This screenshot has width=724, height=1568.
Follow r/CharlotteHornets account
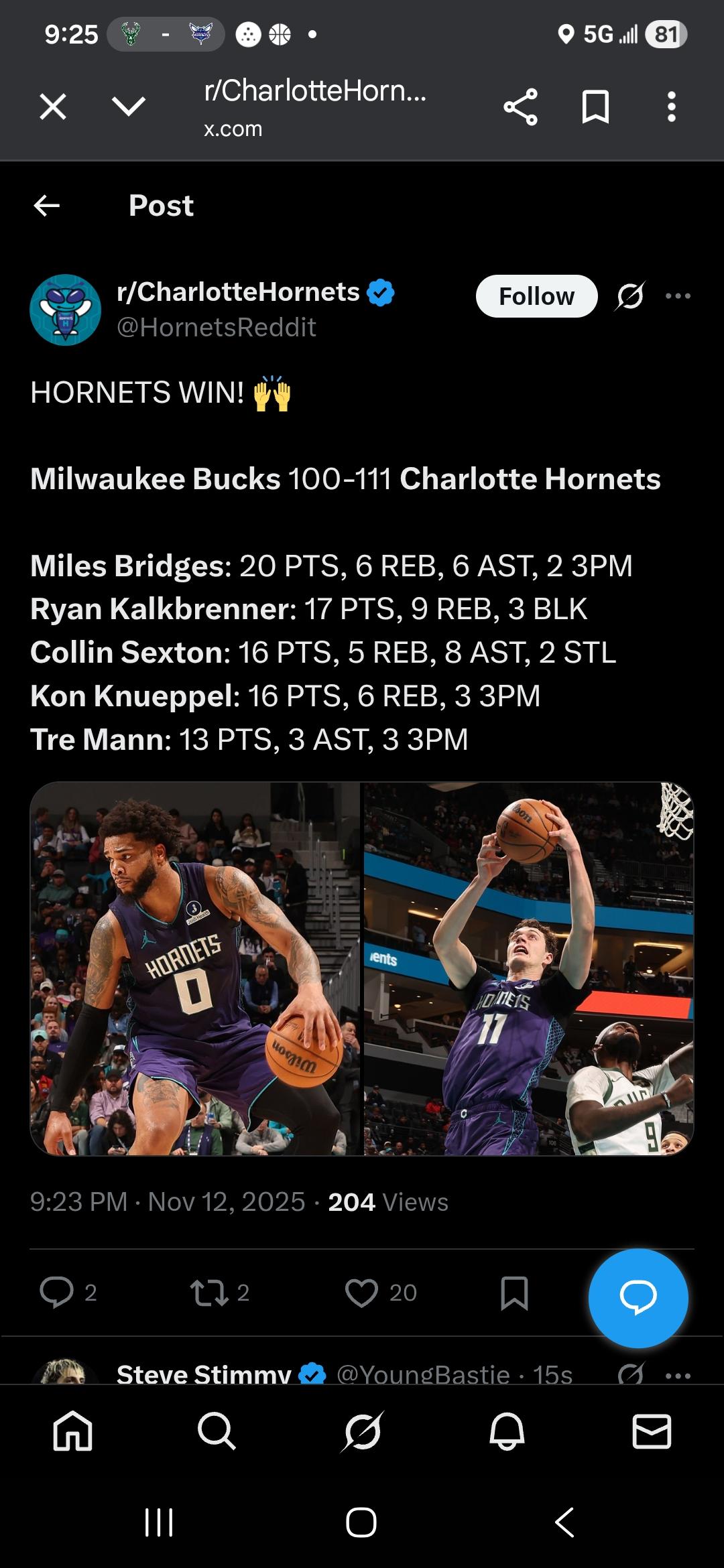[x=536, y=296]
